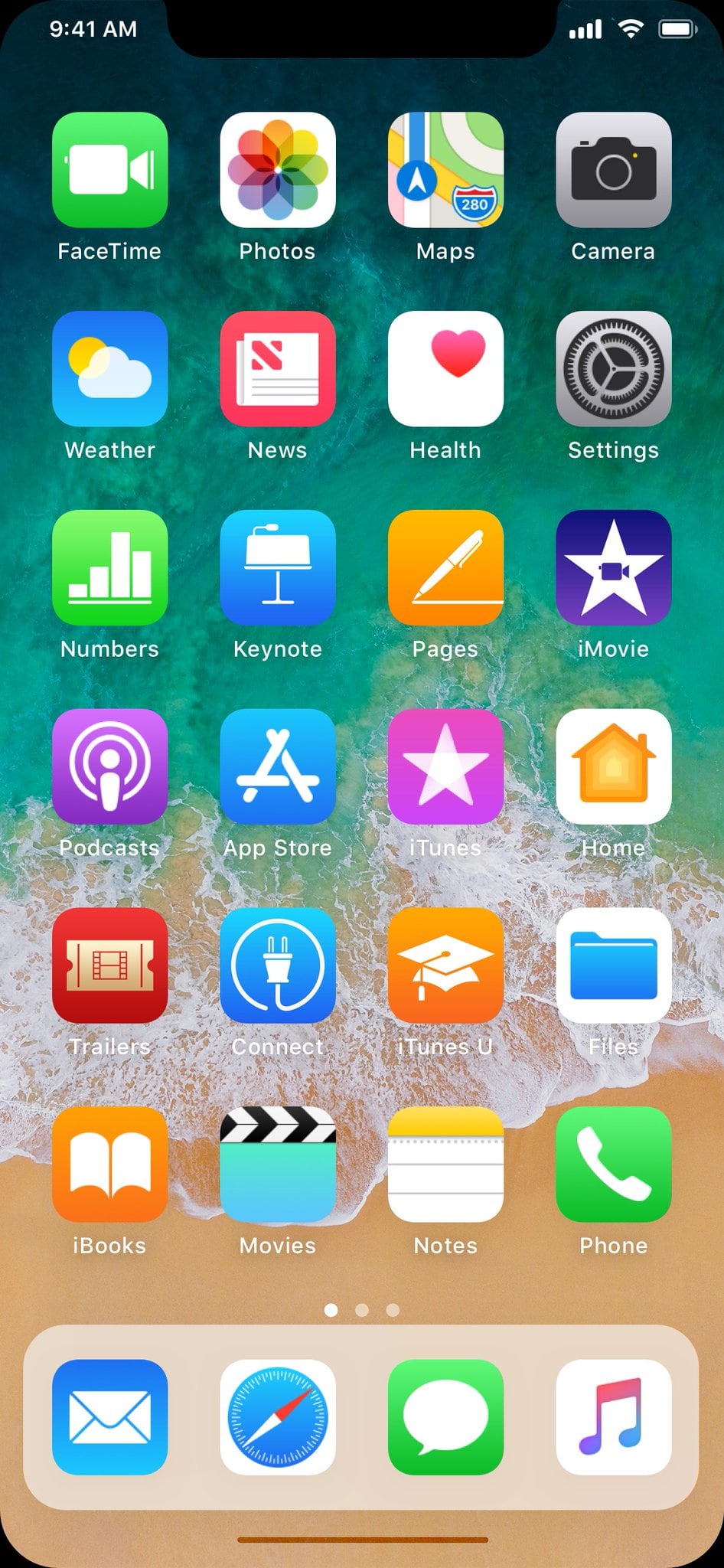Open Keynote for presentations
The width and height of the screenshot is (724, 1568).
(278, 568)
